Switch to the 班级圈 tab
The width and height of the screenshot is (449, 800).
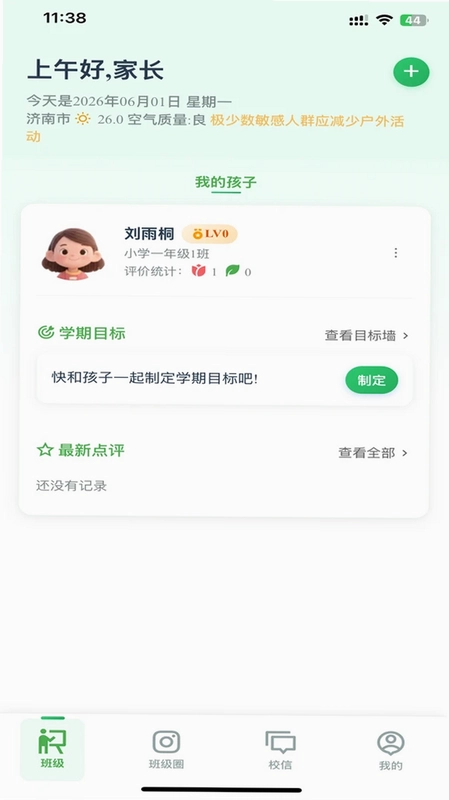coord(166,749)
